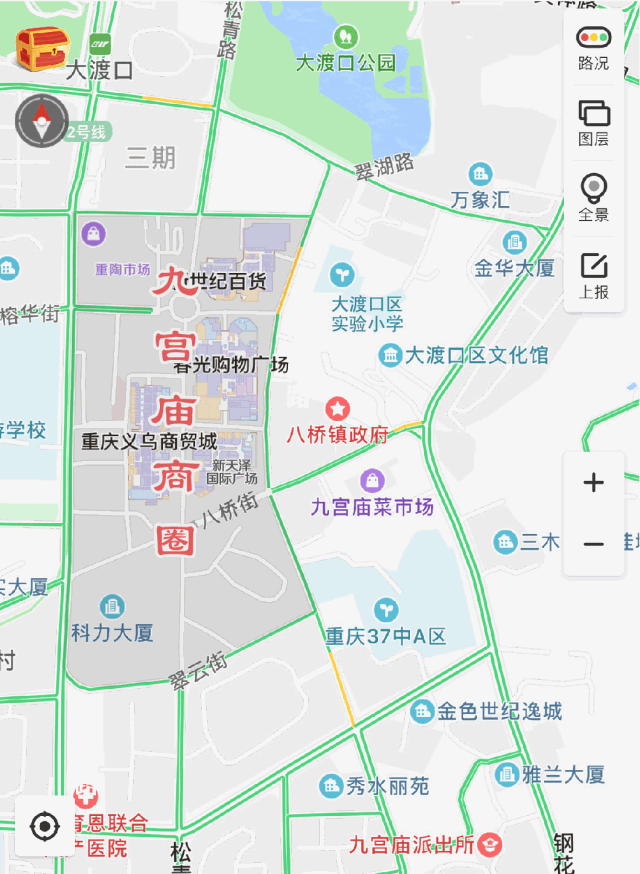Switch to 全景 panorama view
The width and height of the screenshot is (640, 874).
[593, 197]
